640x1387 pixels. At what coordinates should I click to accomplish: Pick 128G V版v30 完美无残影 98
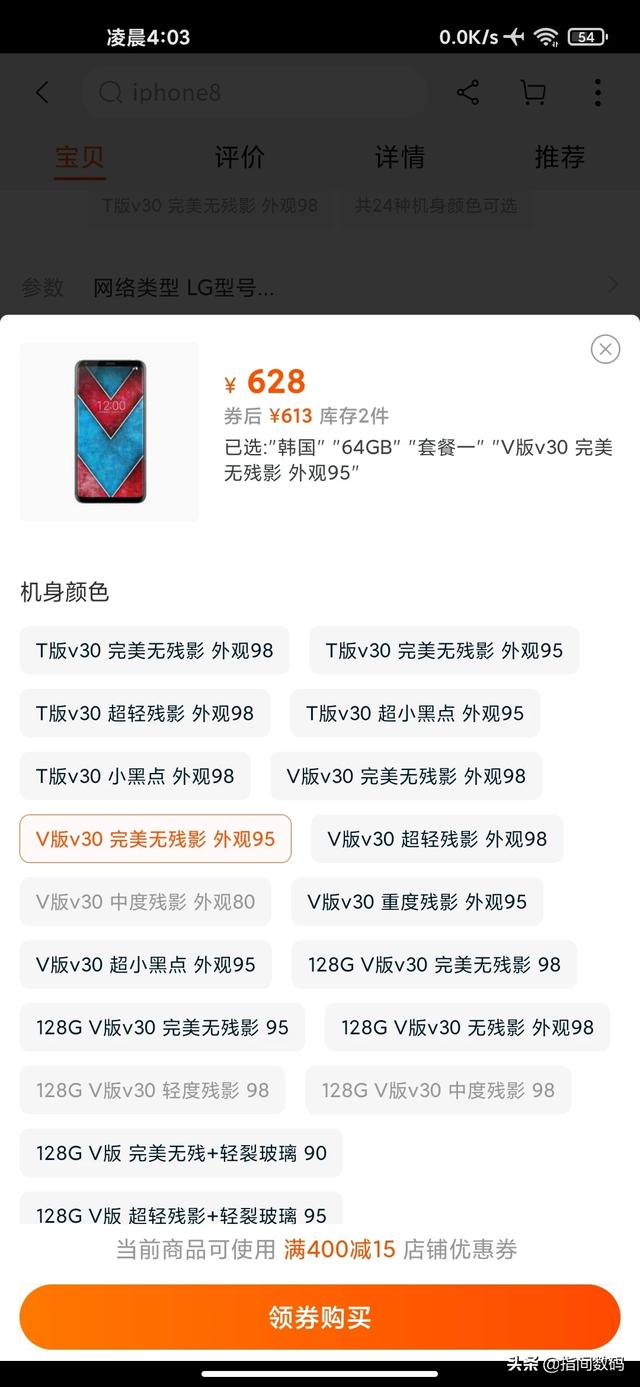pyautogui.click(x=434, y=965)
